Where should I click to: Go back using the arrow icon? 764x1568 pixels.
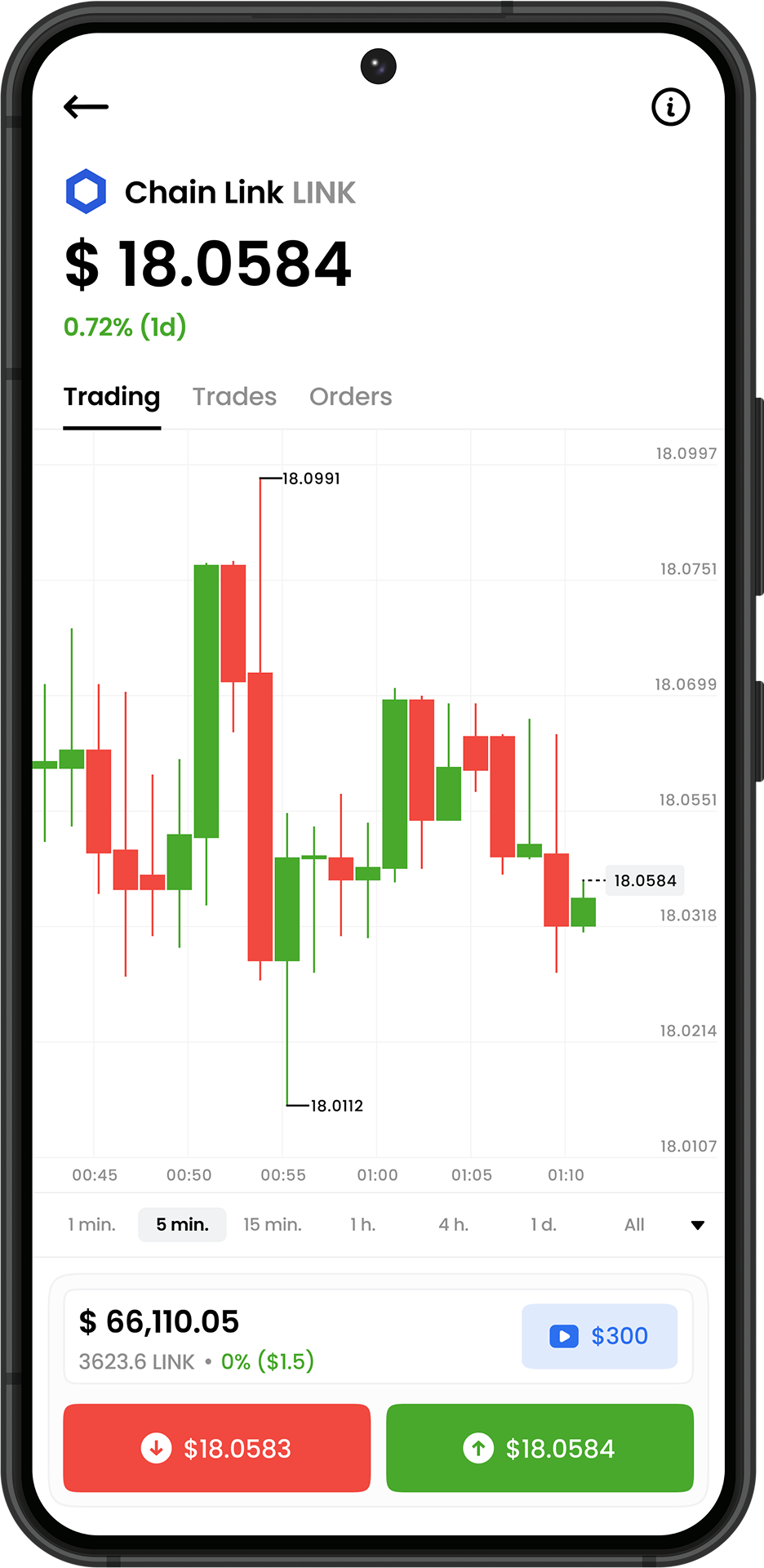click(86, 107)
